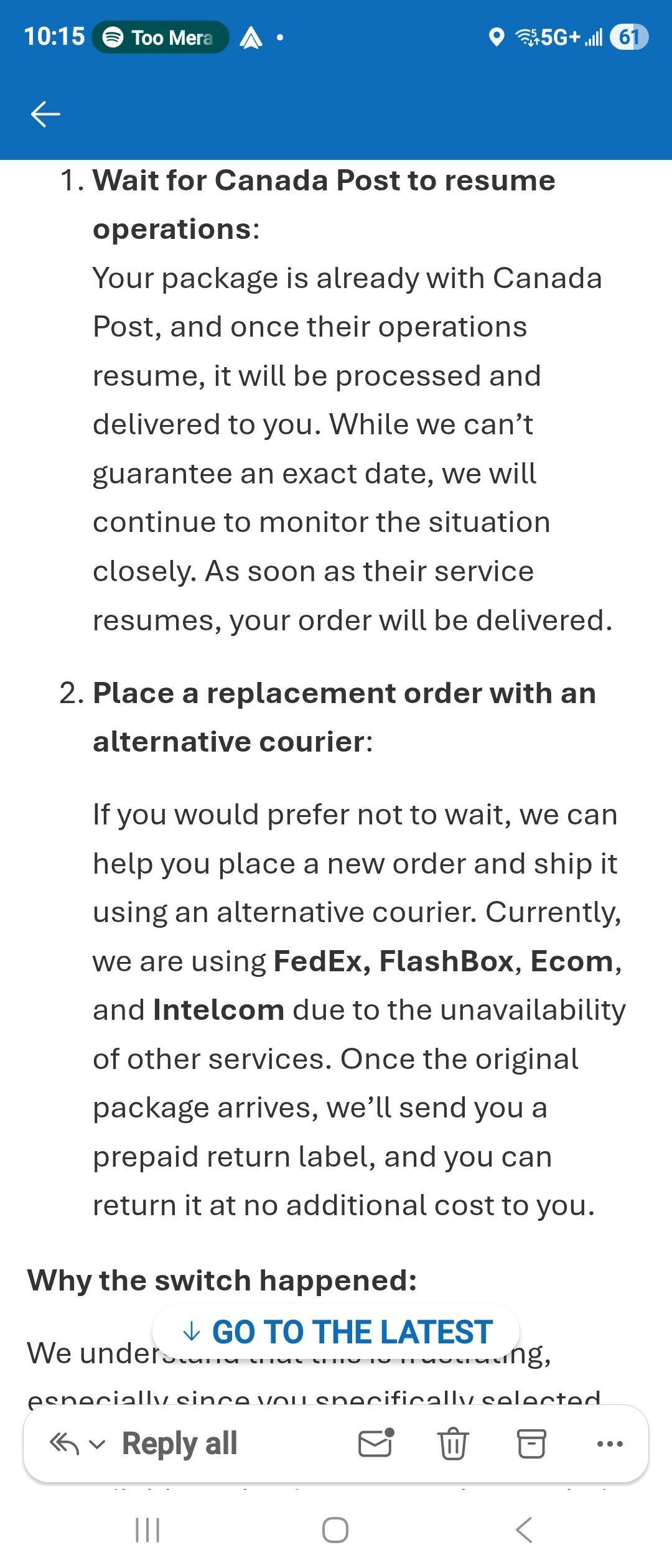Go back using the top arrow
Viewport: 672px width, 1568px height.
[45, 114]
